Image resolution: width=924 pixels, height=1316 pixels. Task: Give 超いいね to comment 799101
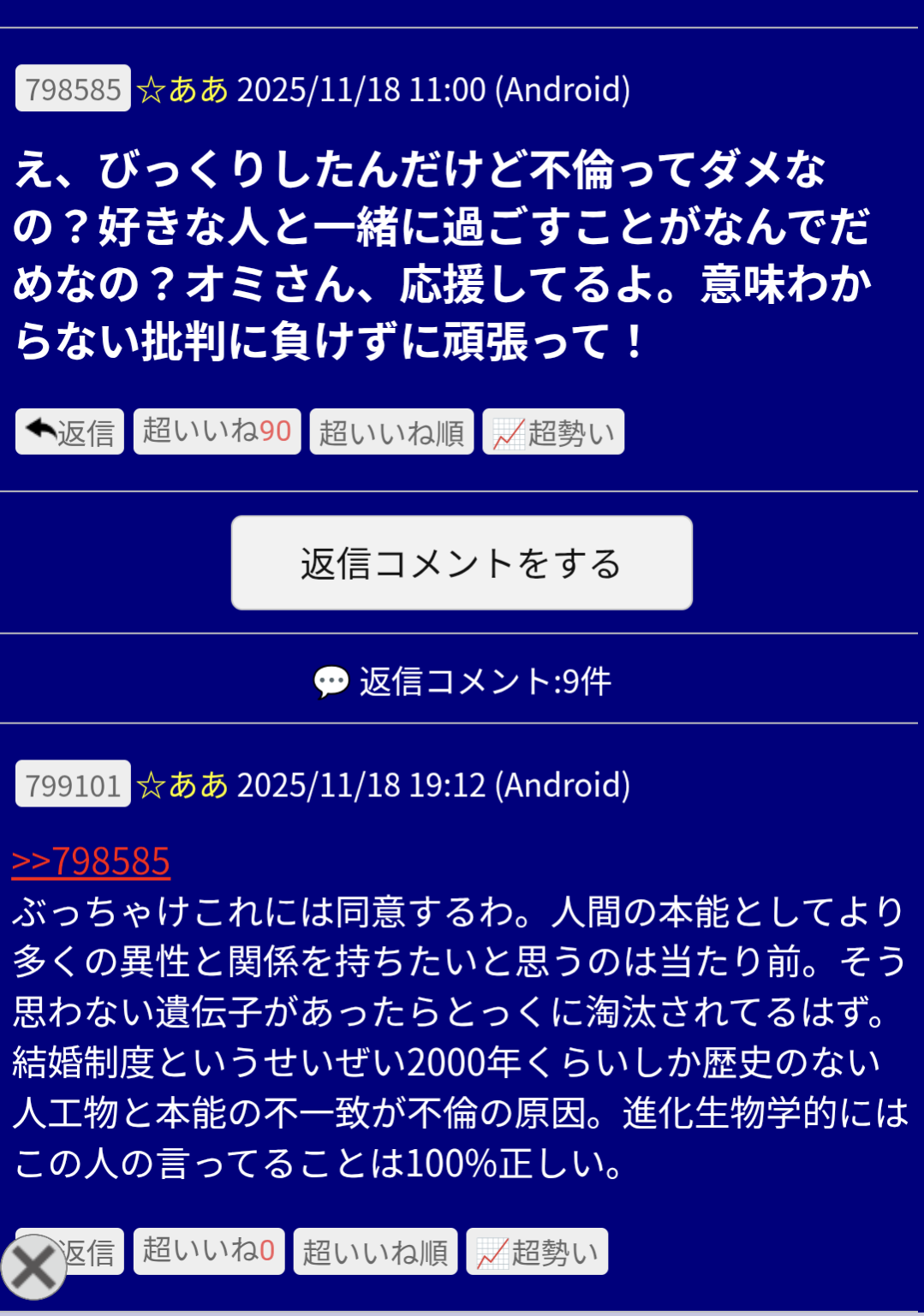coord(208,1251)
